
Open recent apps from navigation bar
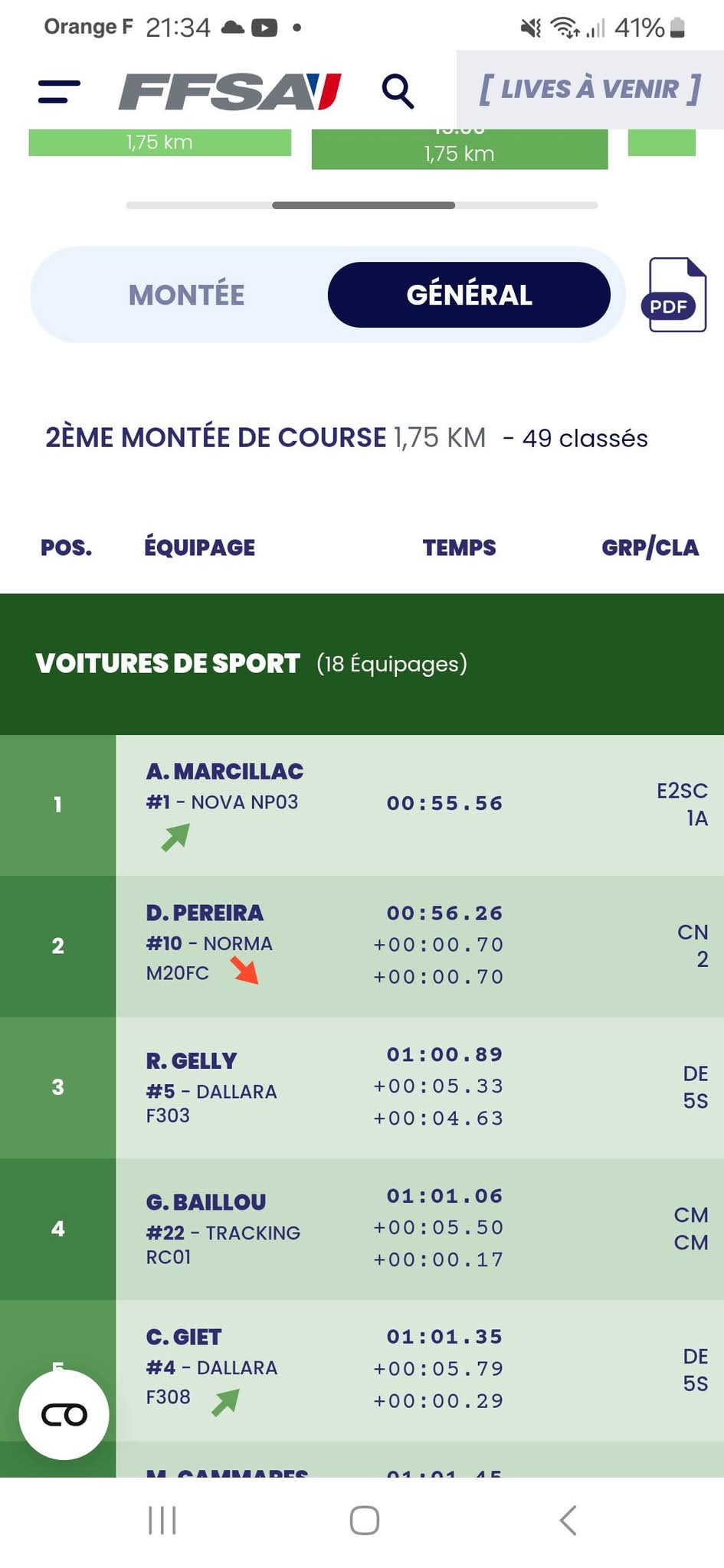coord(162,1520)
